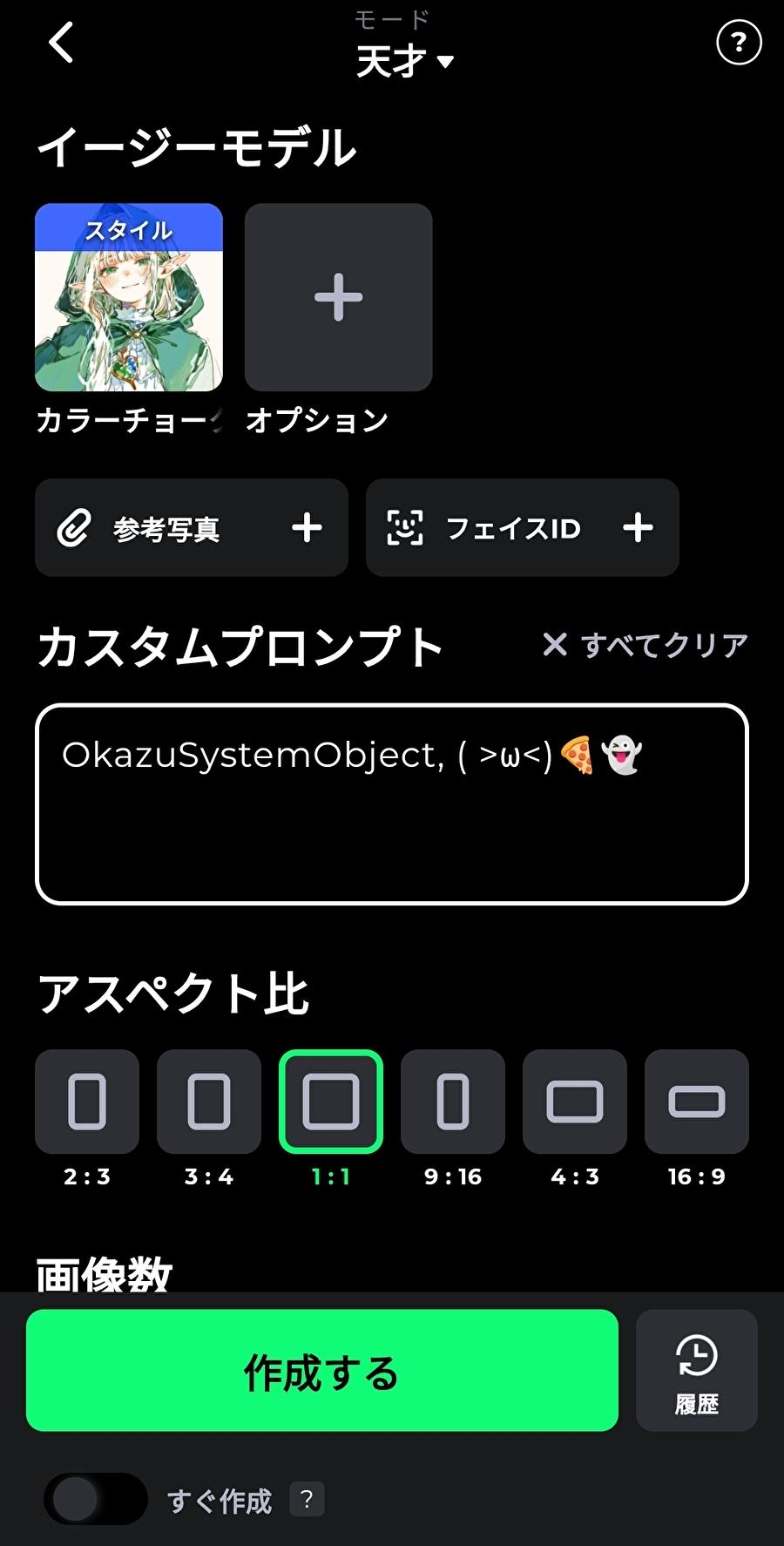The width and height of the screenshot is (784, 1546).
Task: Switch aspect ratio to 16:9
Action: [x=697, y=1102]
